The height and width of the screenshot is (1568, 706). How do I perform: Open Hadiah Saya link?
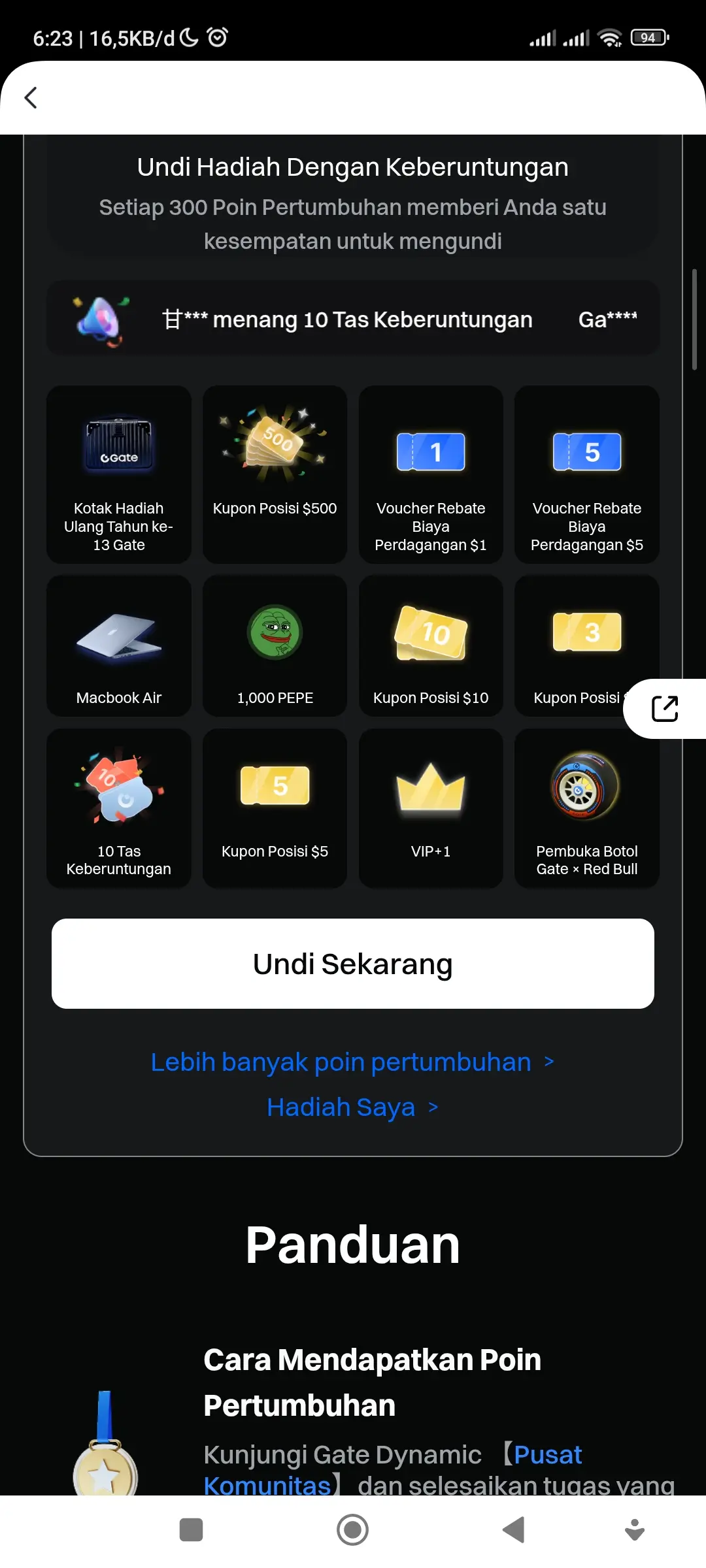tap(340, 1106)
